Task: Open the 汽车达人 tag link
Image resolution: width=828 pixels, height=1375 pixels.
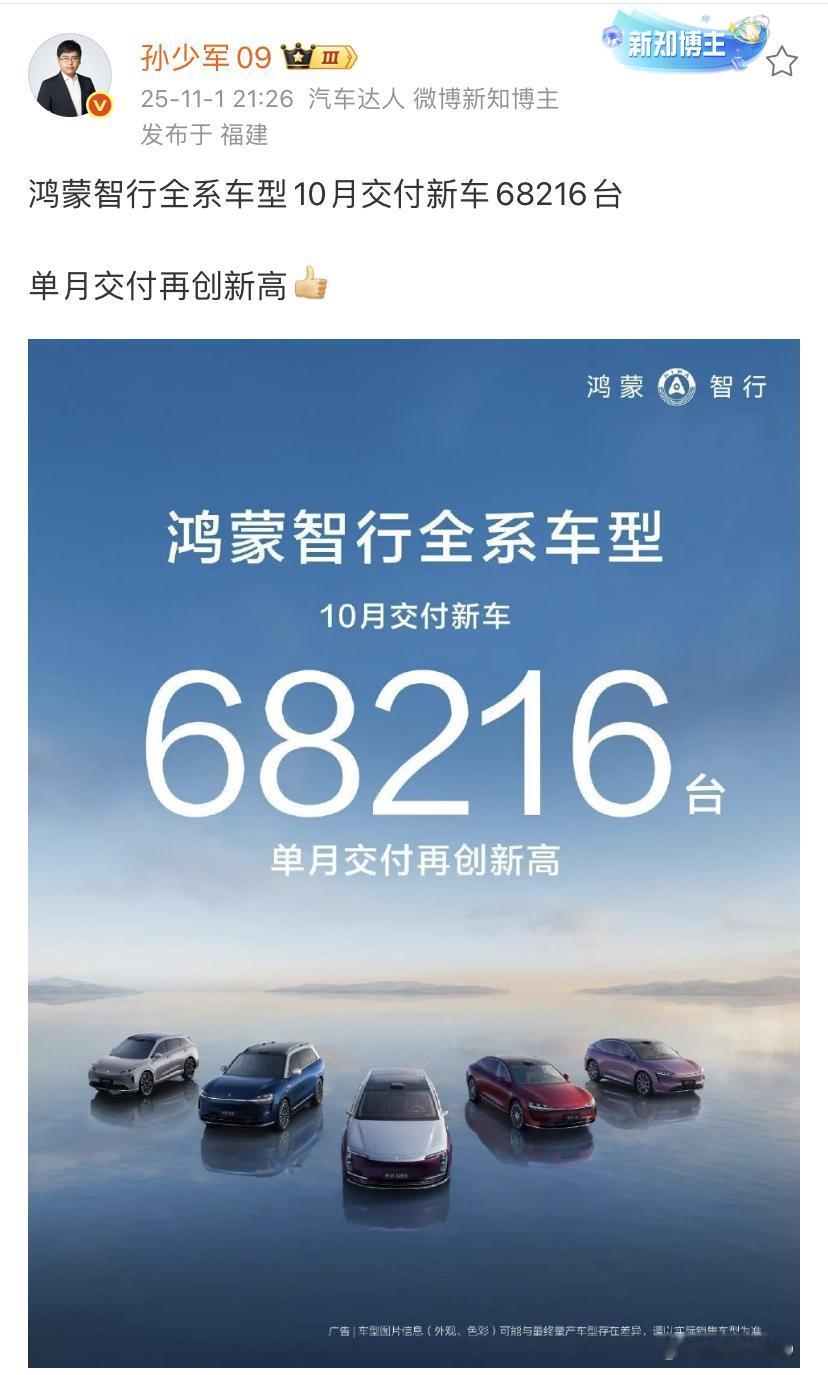Action: [349, 99]
